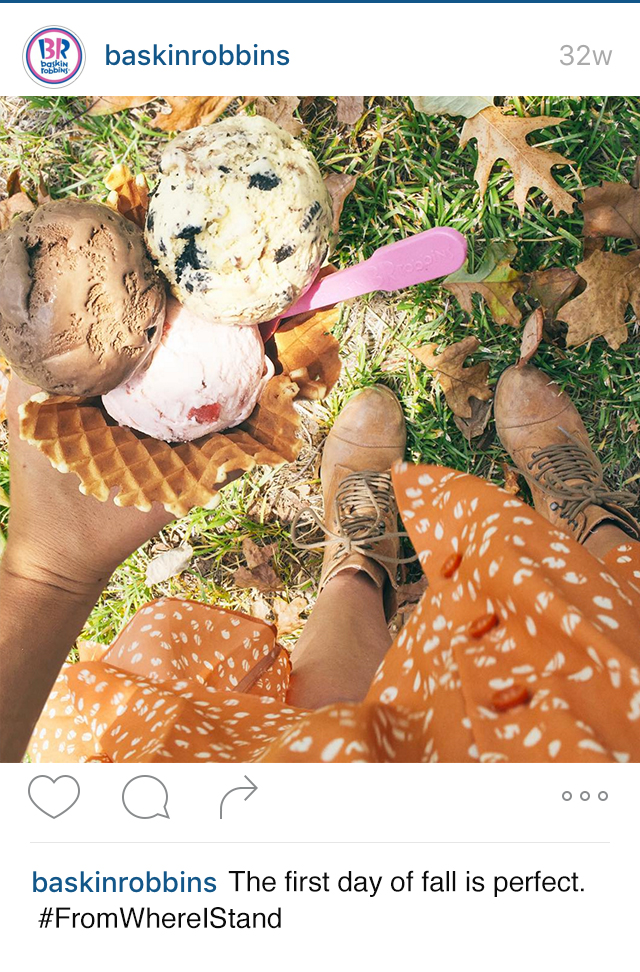Open baskinrobbins username in the post header

point(197,56)
